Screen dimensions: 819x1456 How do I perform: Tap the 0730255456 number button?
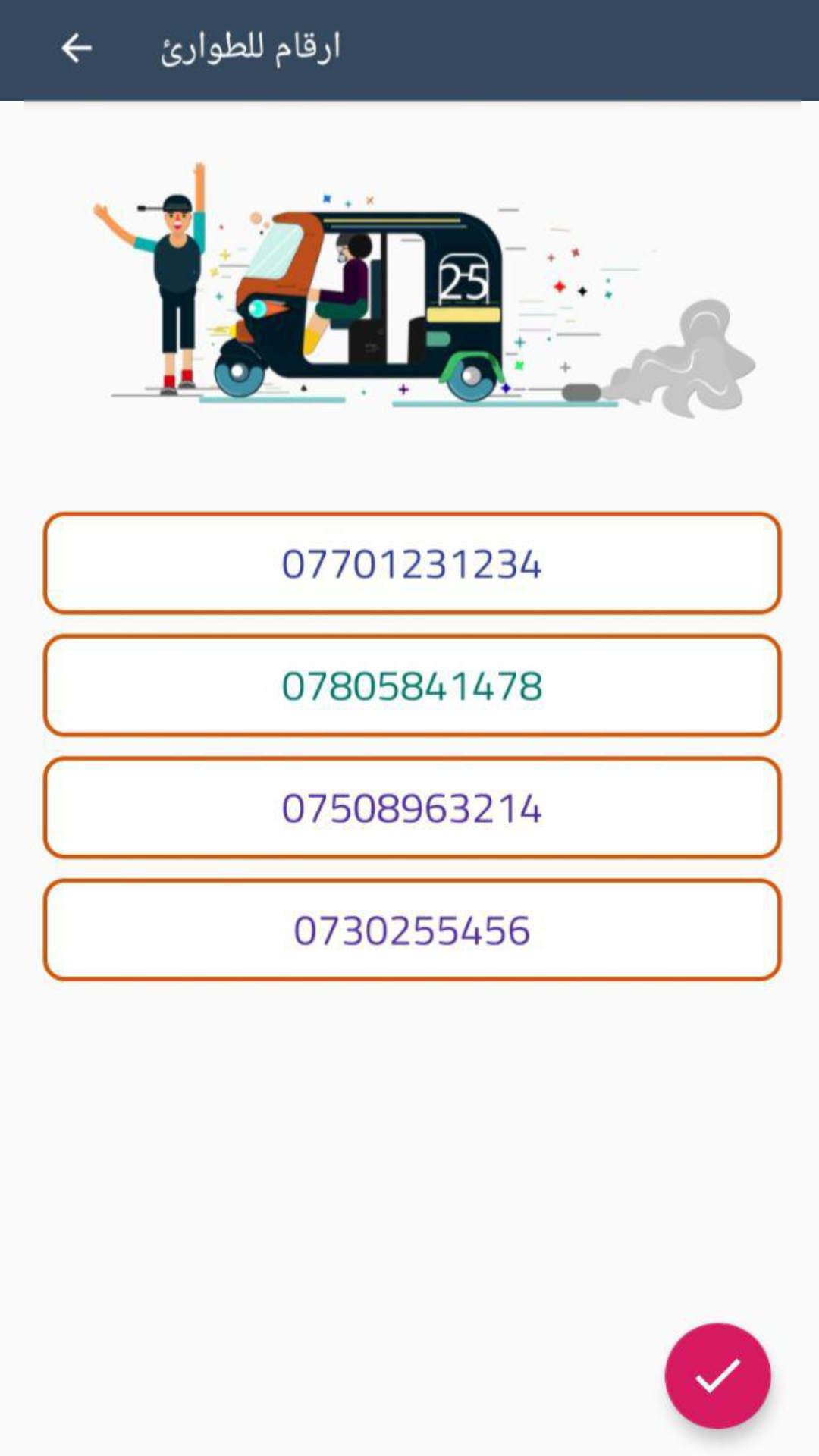[412, 930]
